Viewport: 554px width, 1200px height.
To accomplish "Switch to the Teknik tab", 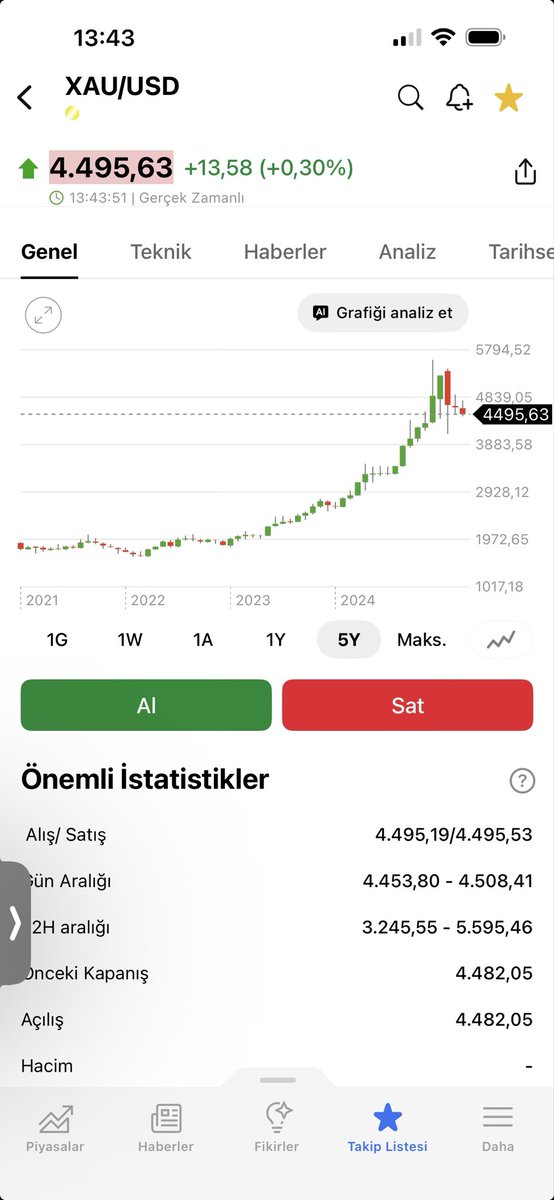I will [x=161, y=252].
